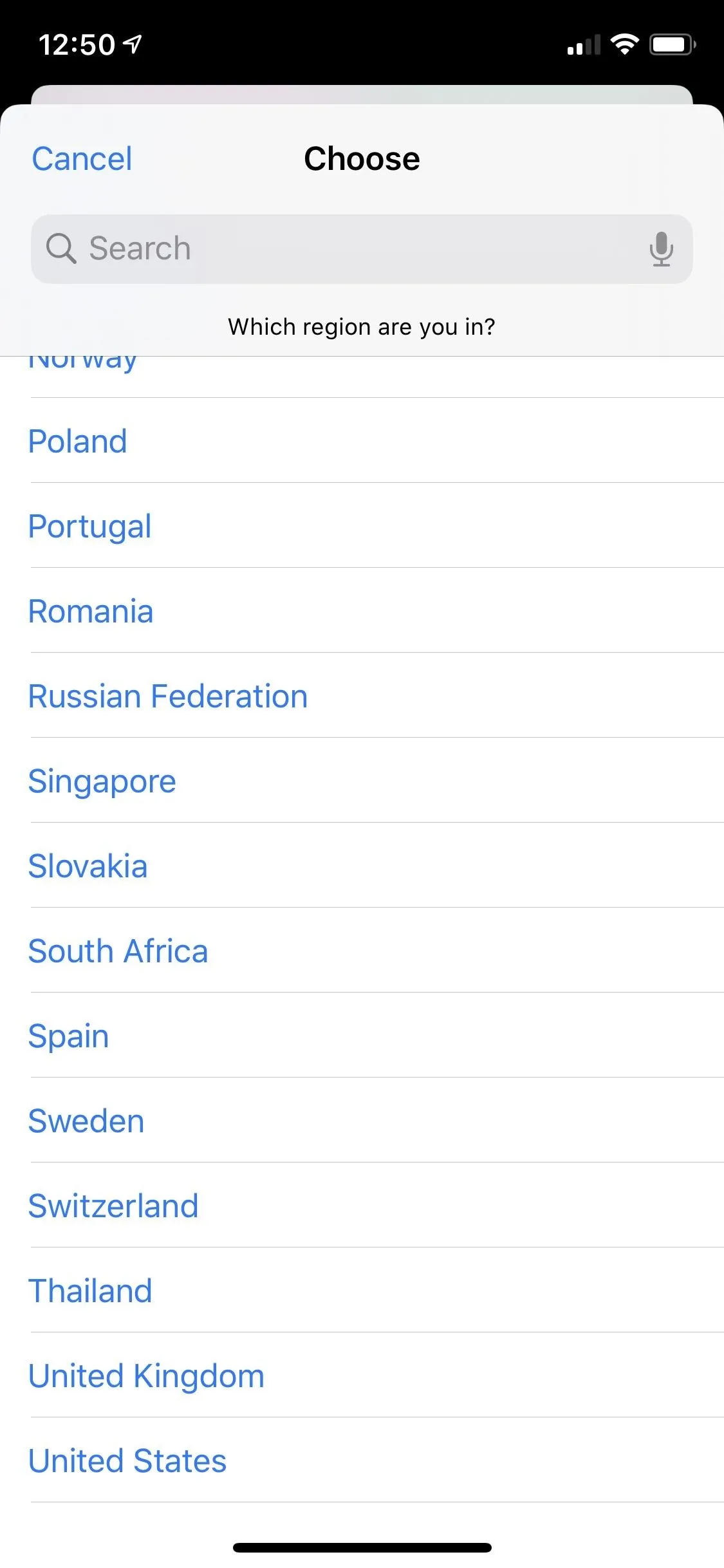724x1568 pixels.
Task: Pick Switzerland as your region
Action: (x=362, y=1206)
